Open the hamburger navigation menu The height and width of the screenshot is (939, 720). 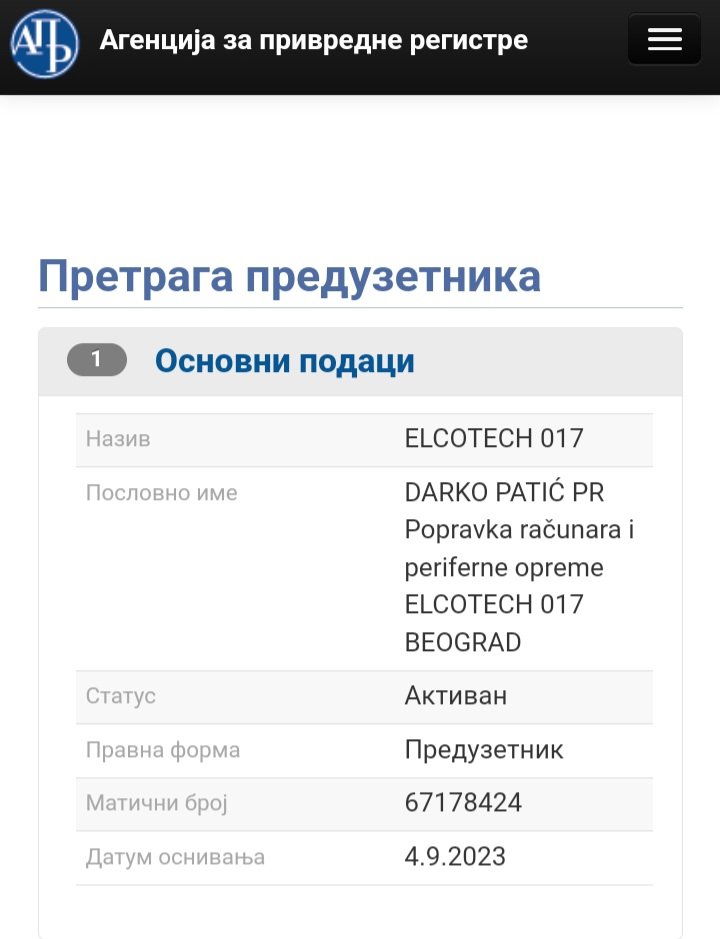coord(664,40)
